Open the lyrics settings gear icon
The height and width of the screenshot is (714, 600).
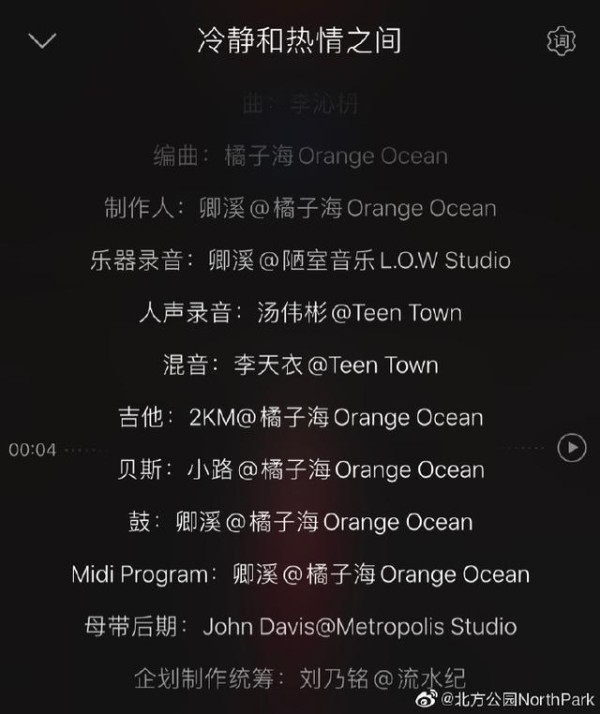(561, 41)
